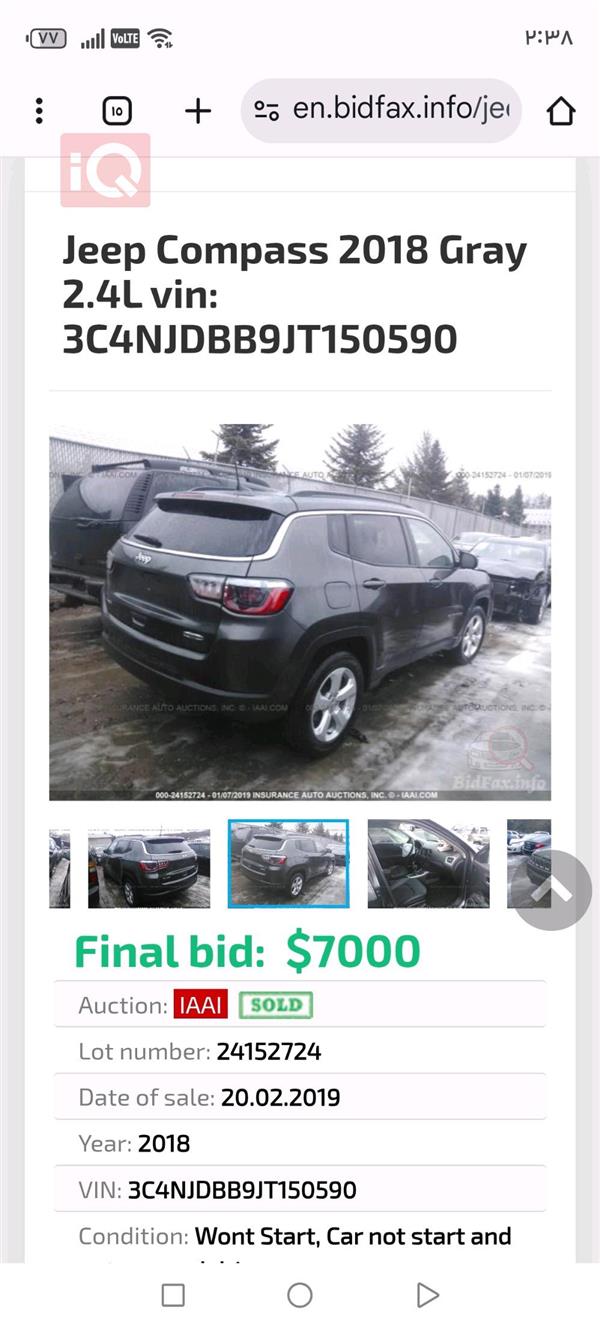Open the tab switcher showing 10 tabs

117,111
